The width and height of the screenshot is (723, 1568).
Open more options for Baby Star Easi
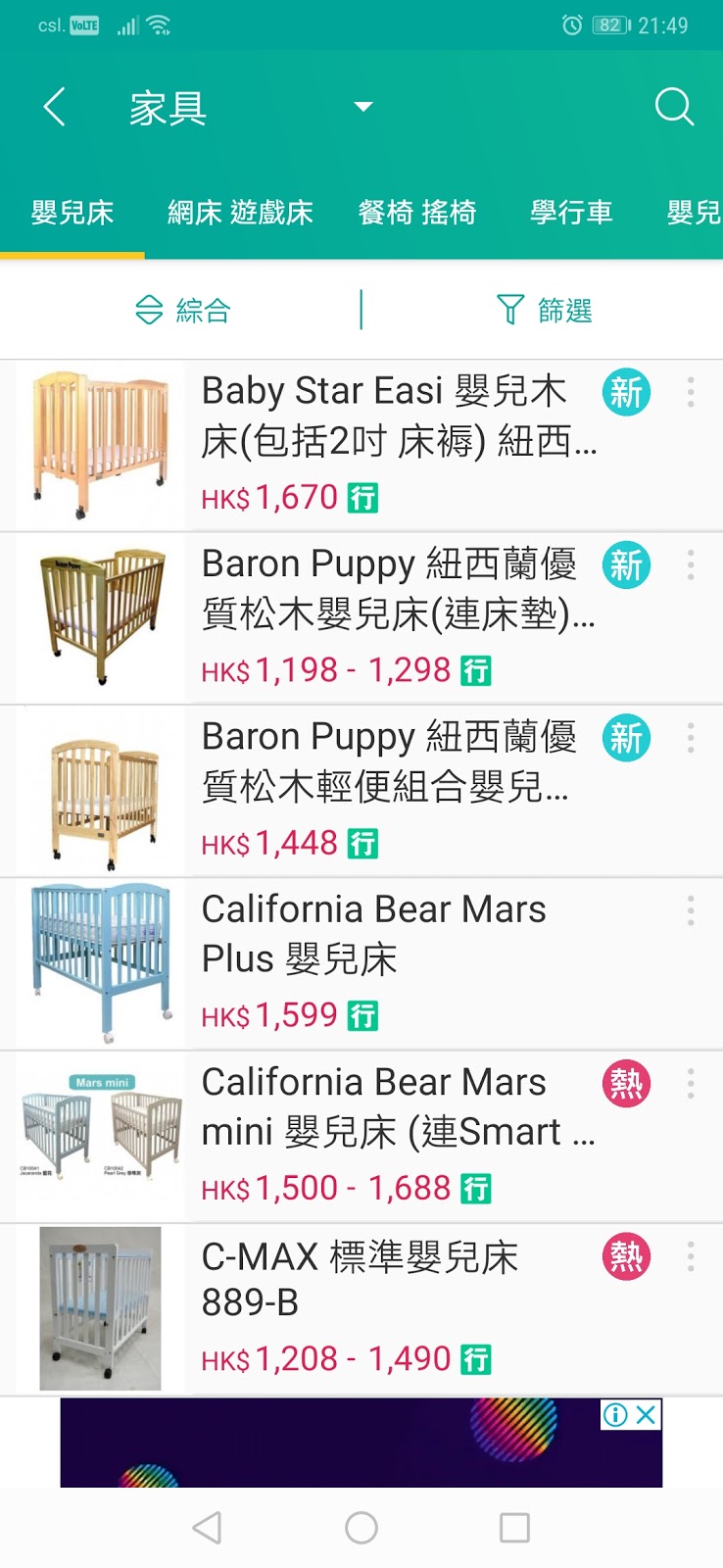coord(691,392)
